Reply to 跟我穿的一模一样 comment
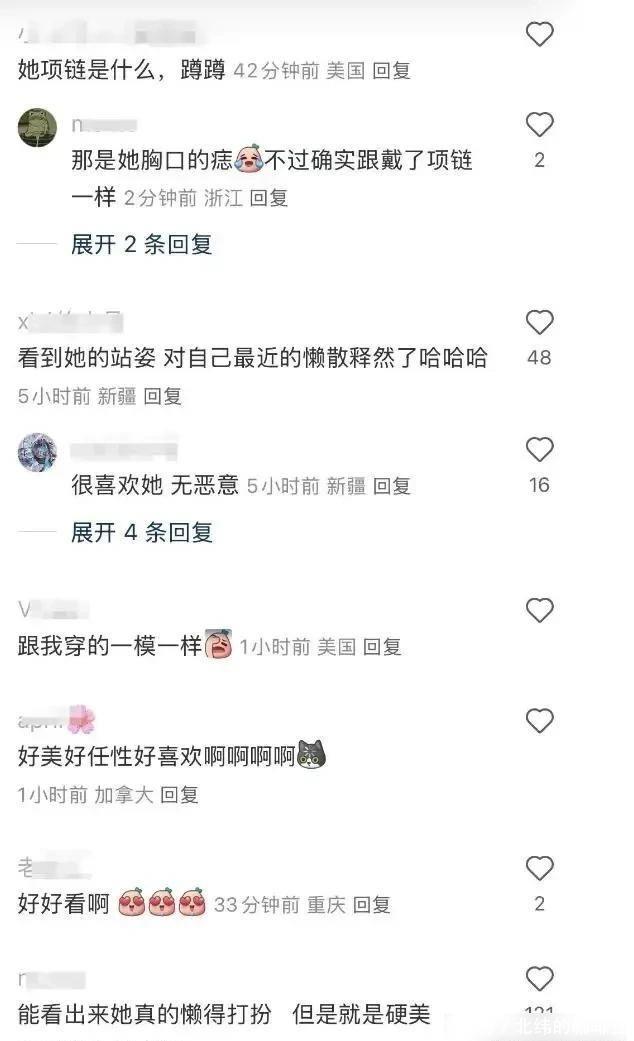Image resolution: width=634 pixels, height=1041 pixels. pyautogui.click(x=381, y=647)
